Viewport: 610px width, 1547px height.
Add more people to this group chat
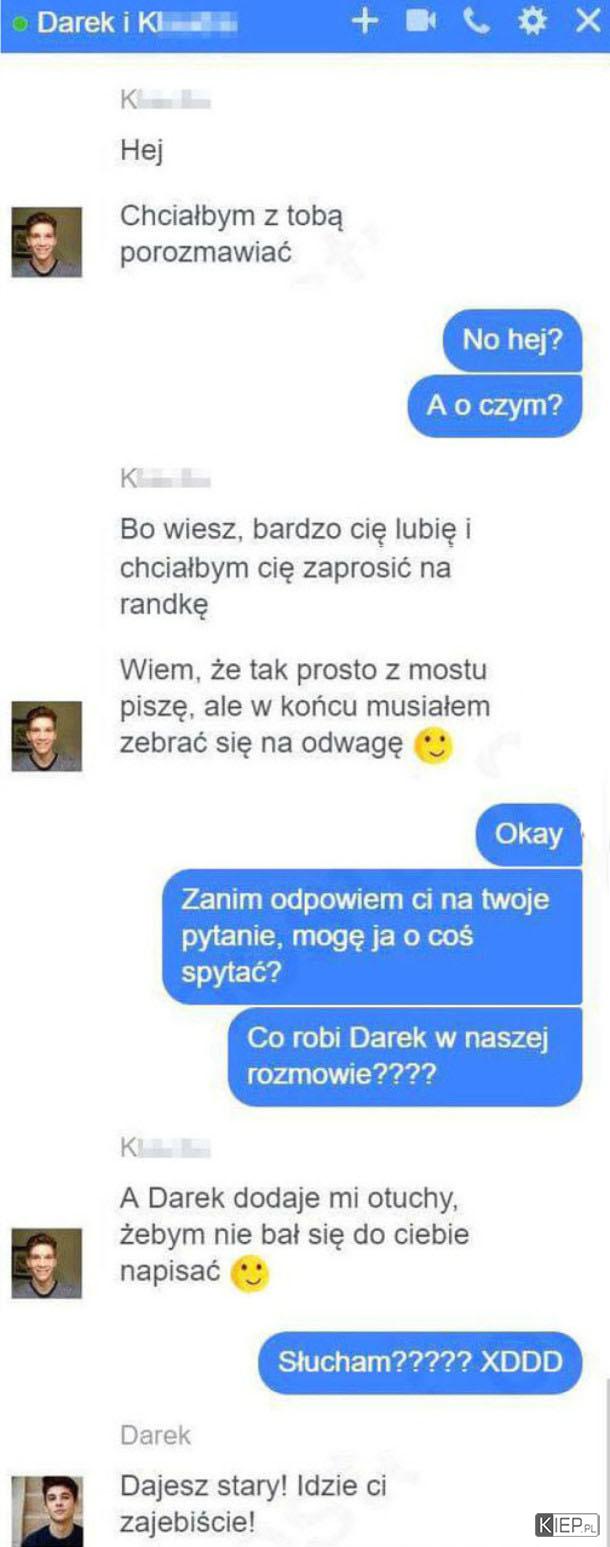pyautogui.click(x=366, y=21)
